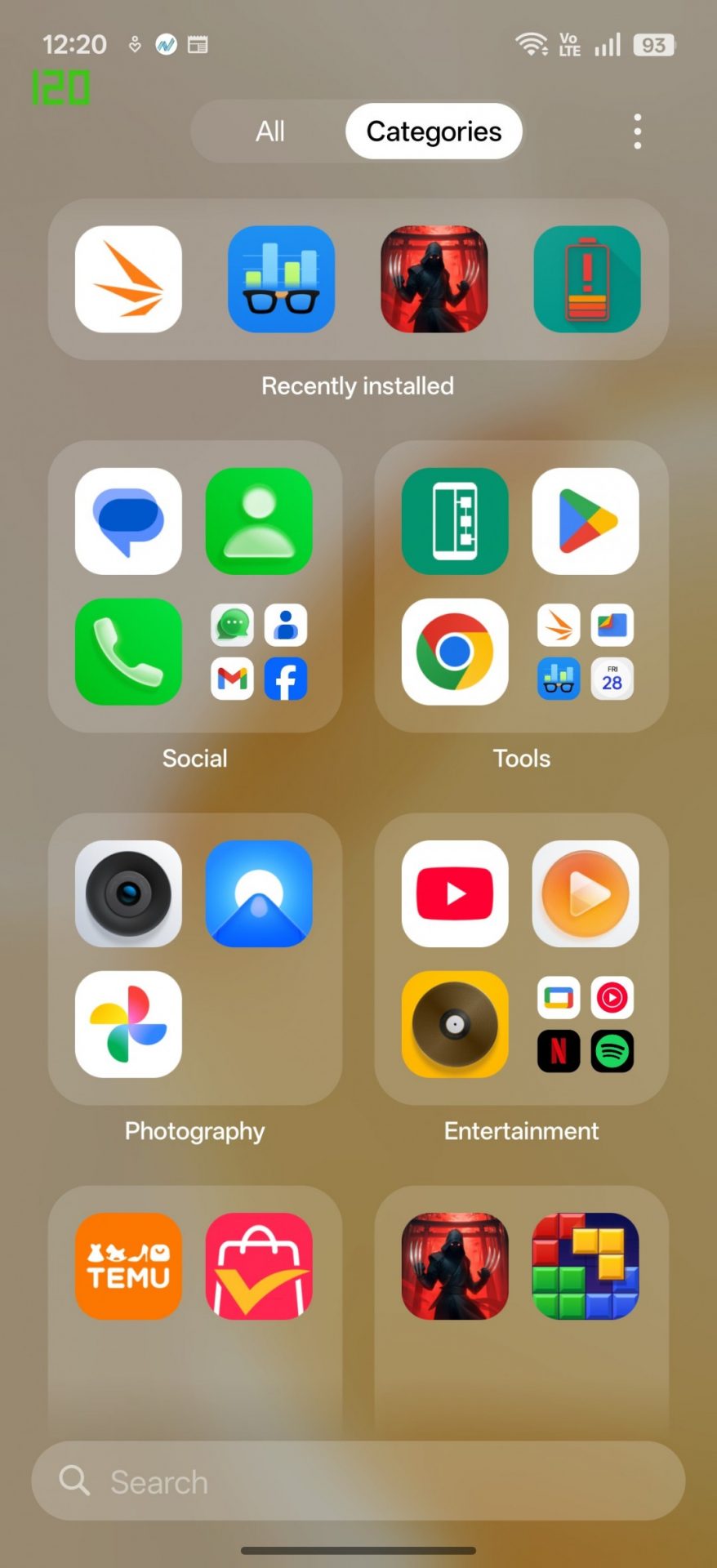This screenshot has width=717, height=1568.
Task: Expand the Entertainment folder's small icon group
Action: click(x=586, y=1024)
